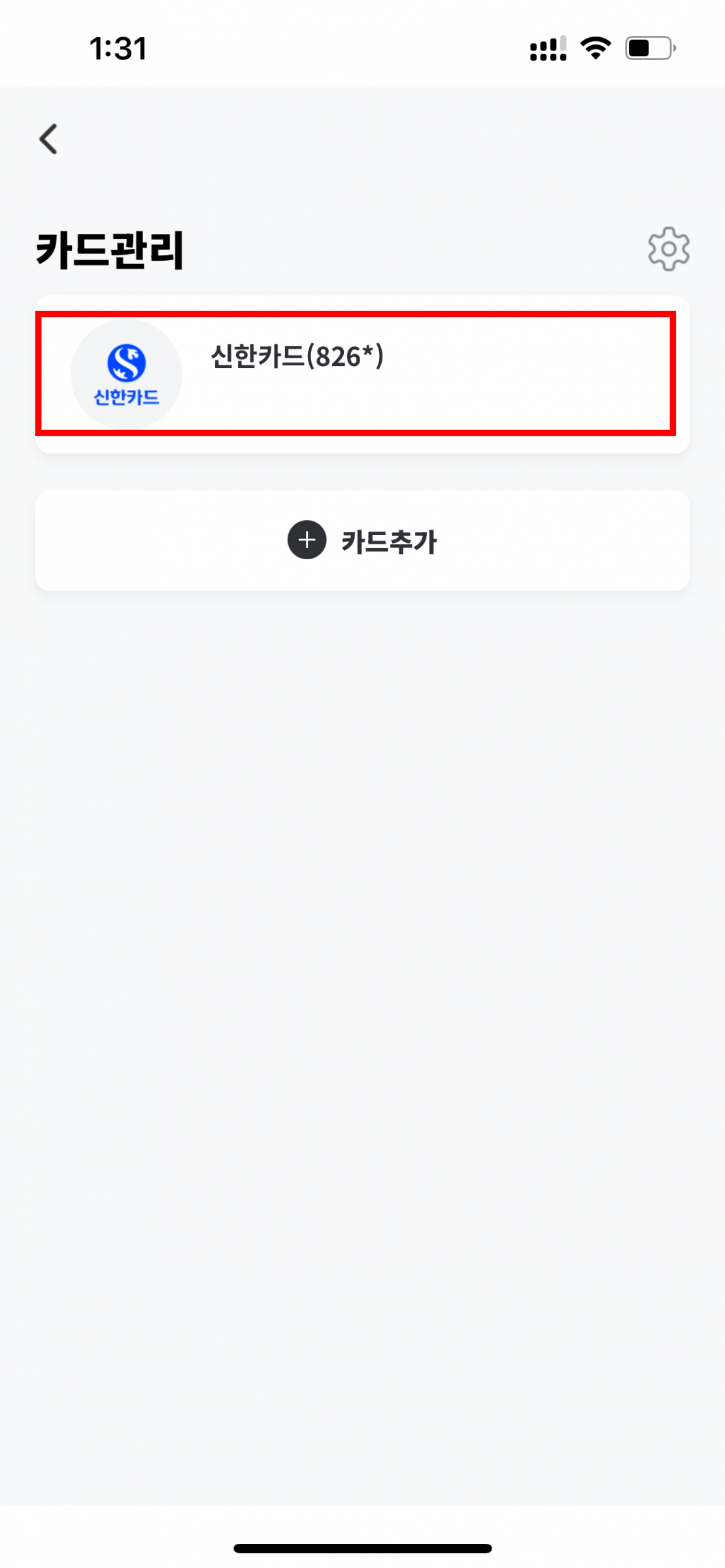Open the 신한카드(826*) card entry

tap(356, 373)
